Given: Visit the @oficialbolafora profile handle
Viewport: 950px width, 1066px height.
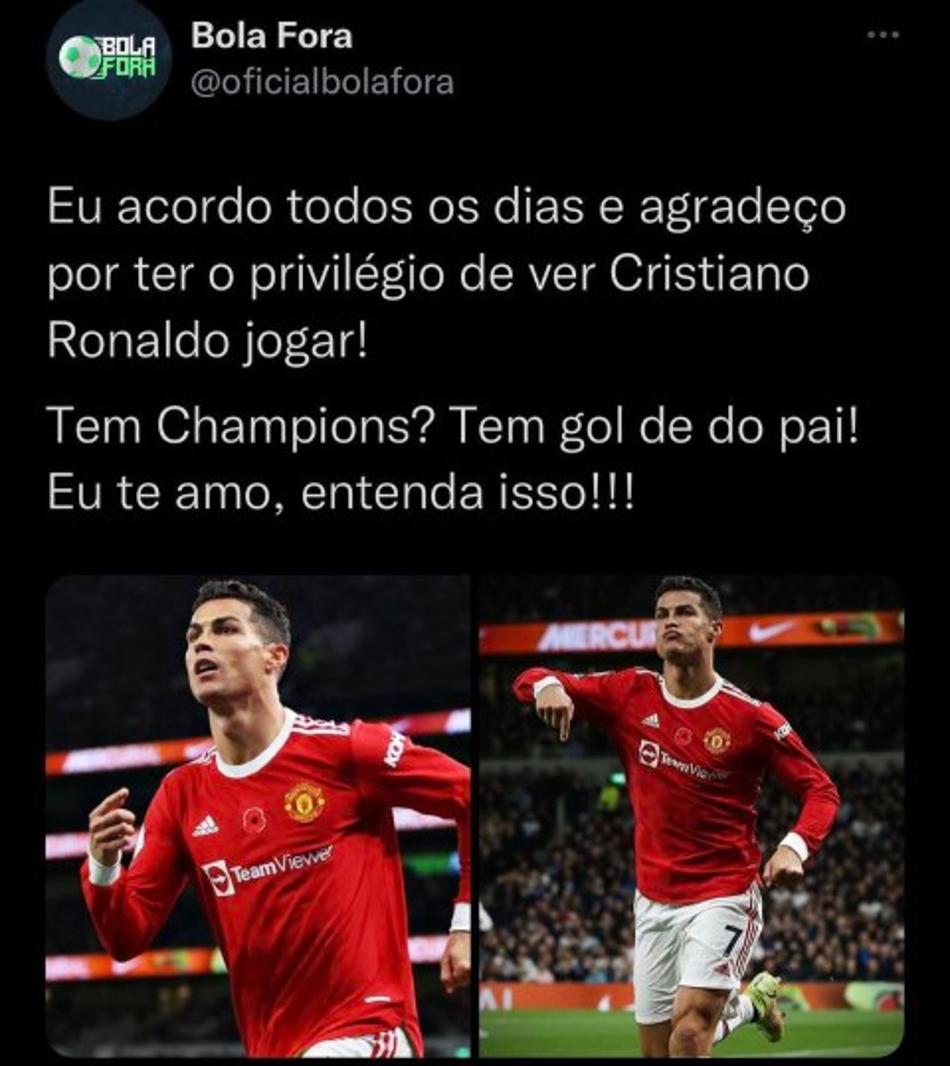Looking at the screenshot, I should click(322, 82).
